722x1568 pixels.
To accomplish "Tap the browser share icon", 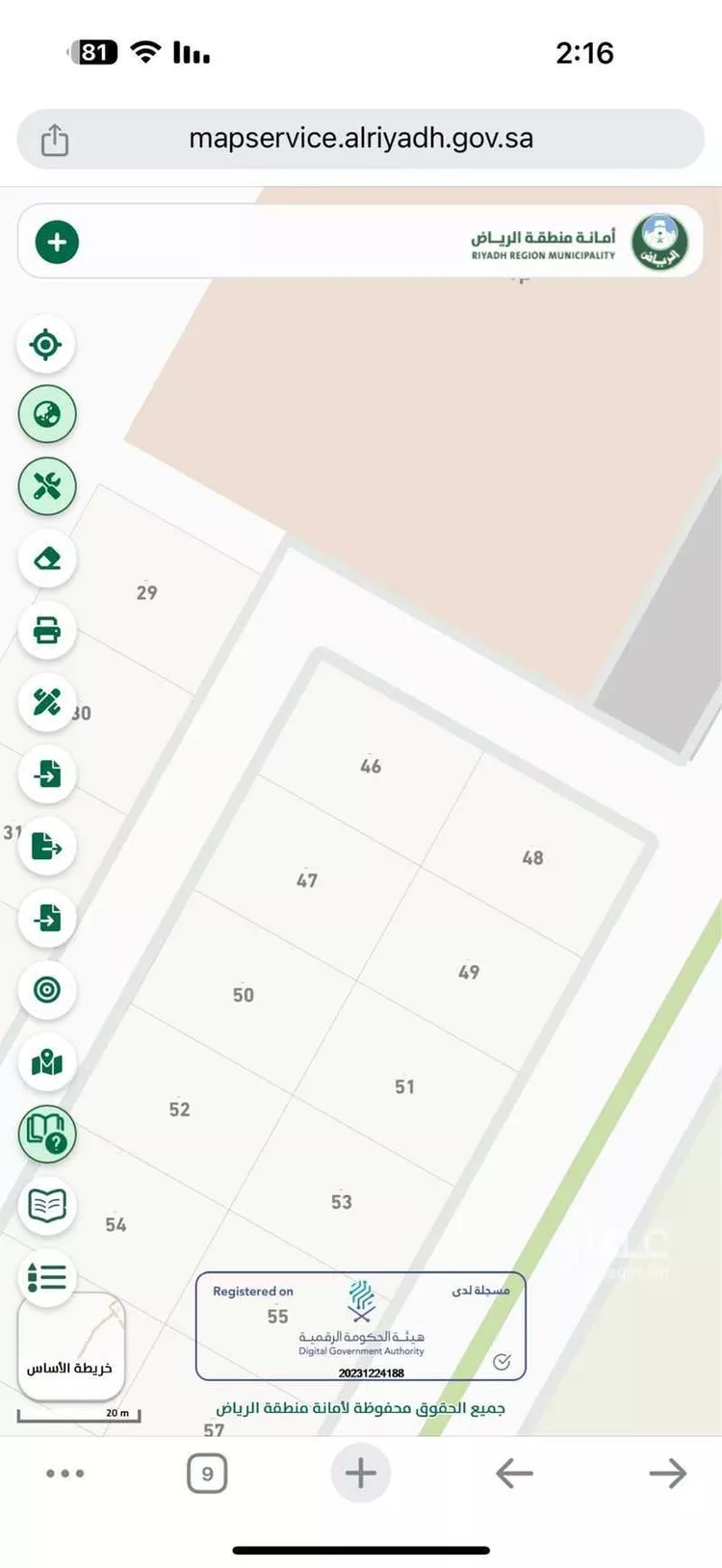I will point(55,141).
